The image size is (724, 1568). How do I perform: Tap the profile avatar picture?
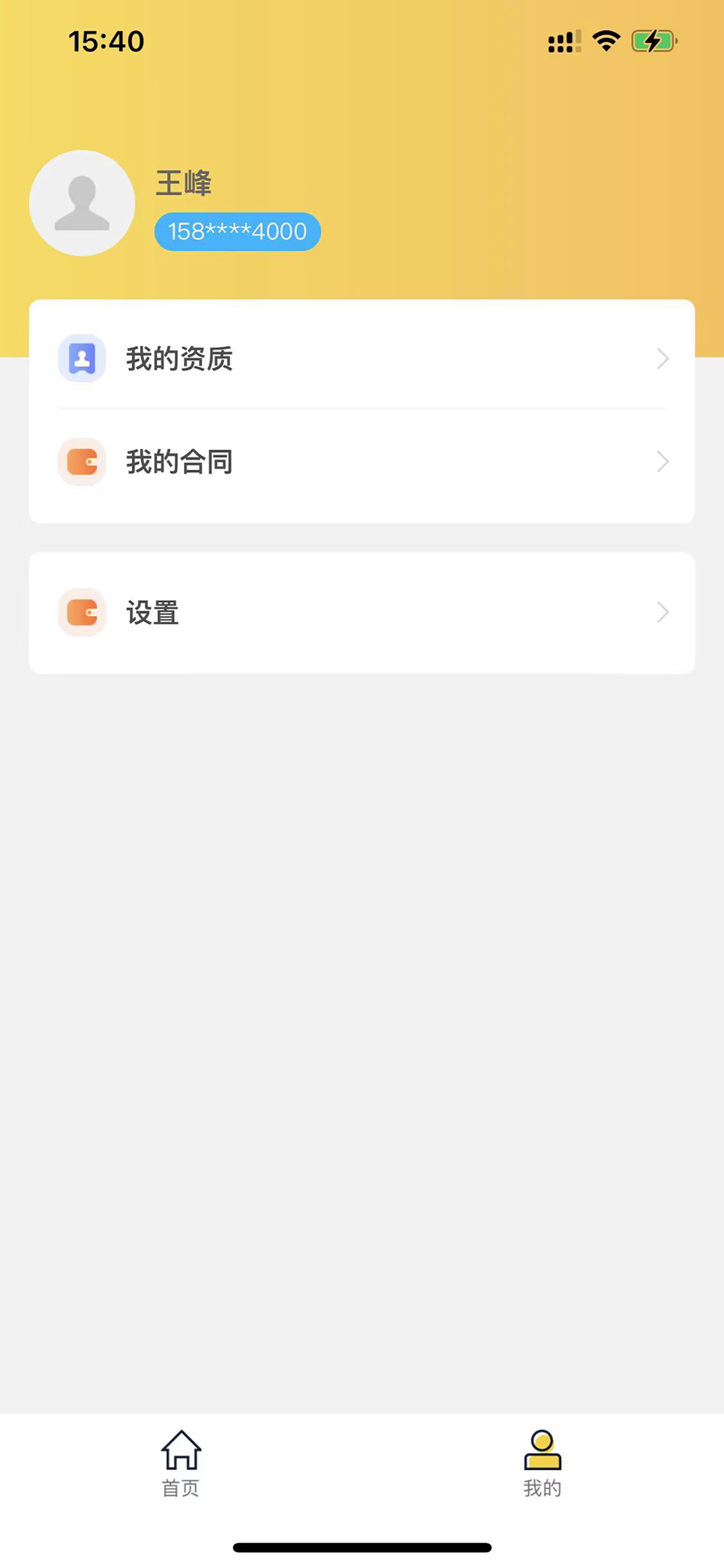[82, 202]
